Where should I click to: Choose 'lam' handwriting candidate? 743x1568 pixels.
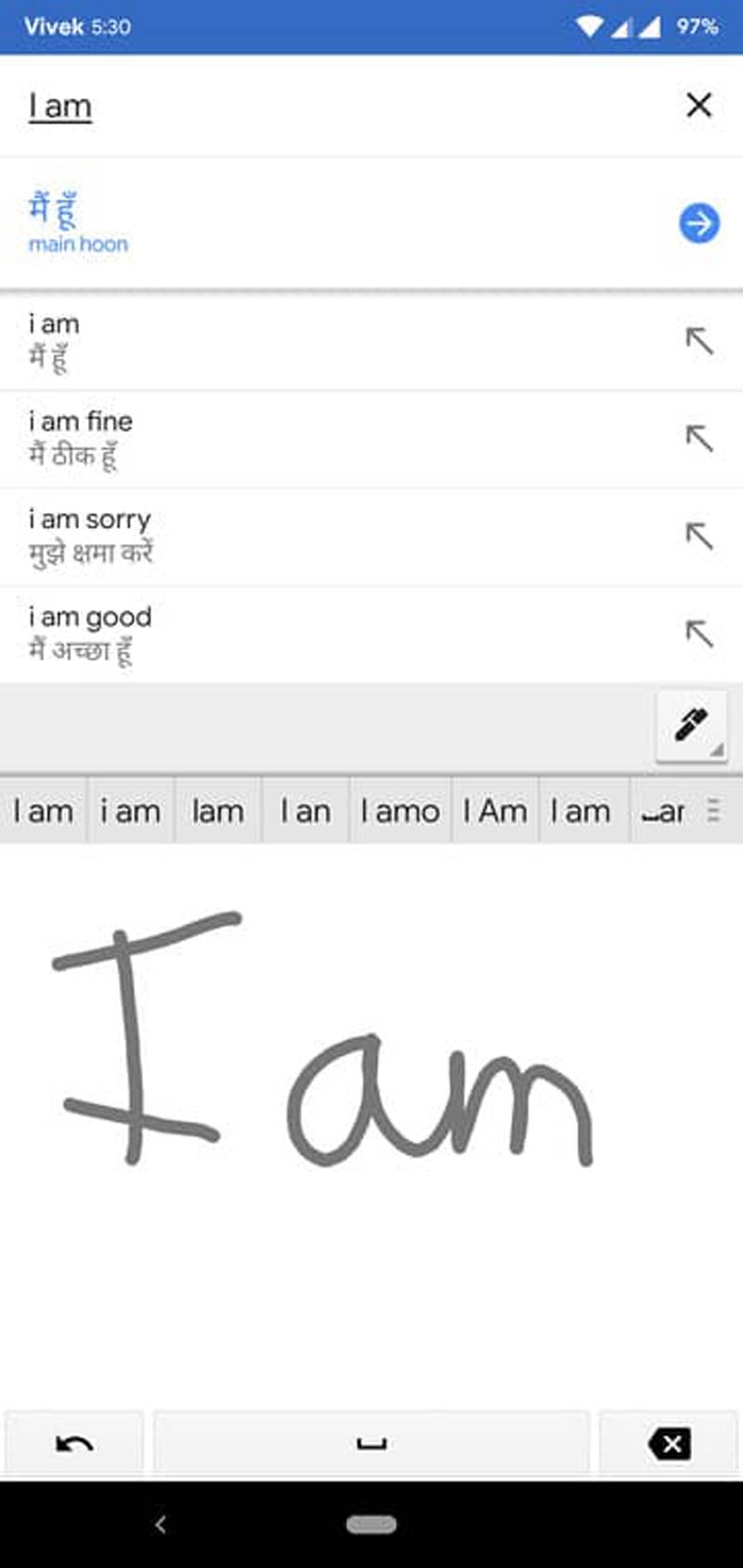(217, 811)
